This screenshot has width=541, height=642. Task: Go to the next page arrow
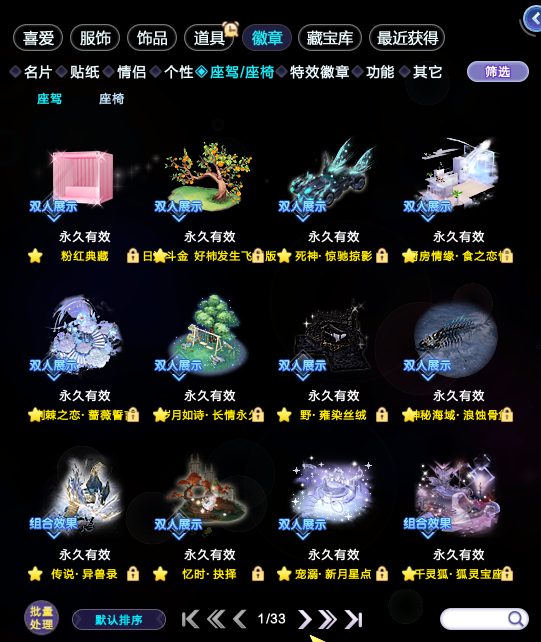[x=304, y=619]
